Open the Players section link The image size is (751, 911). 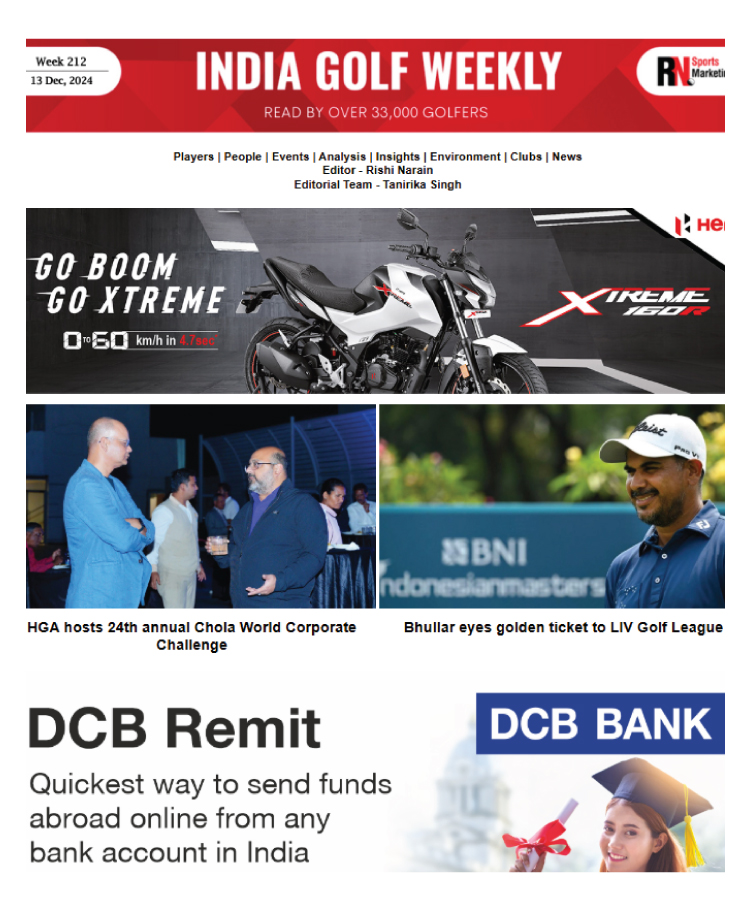coord(193,157)
